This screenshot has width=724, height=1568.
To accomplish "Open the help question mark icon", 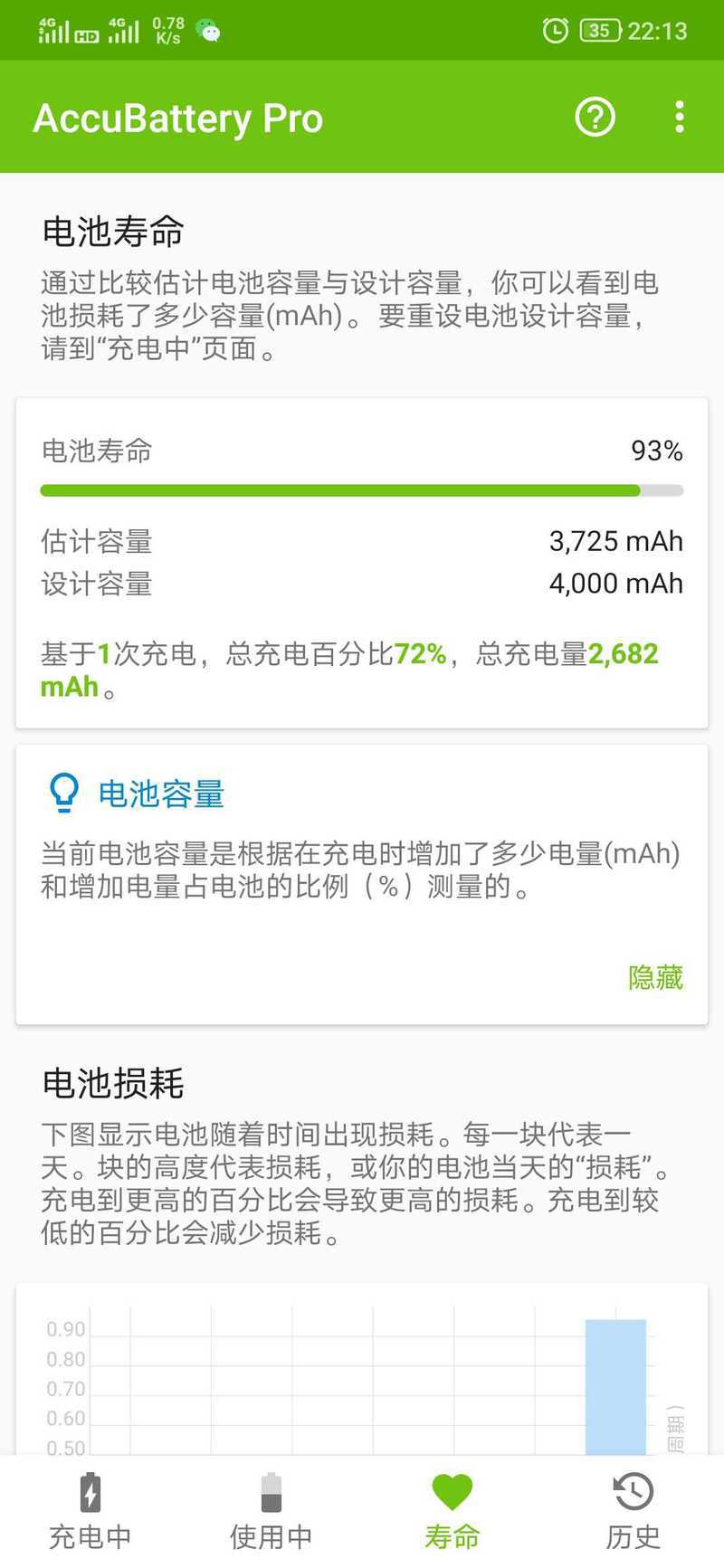I will pyautogui.click(x=595, y=117).
